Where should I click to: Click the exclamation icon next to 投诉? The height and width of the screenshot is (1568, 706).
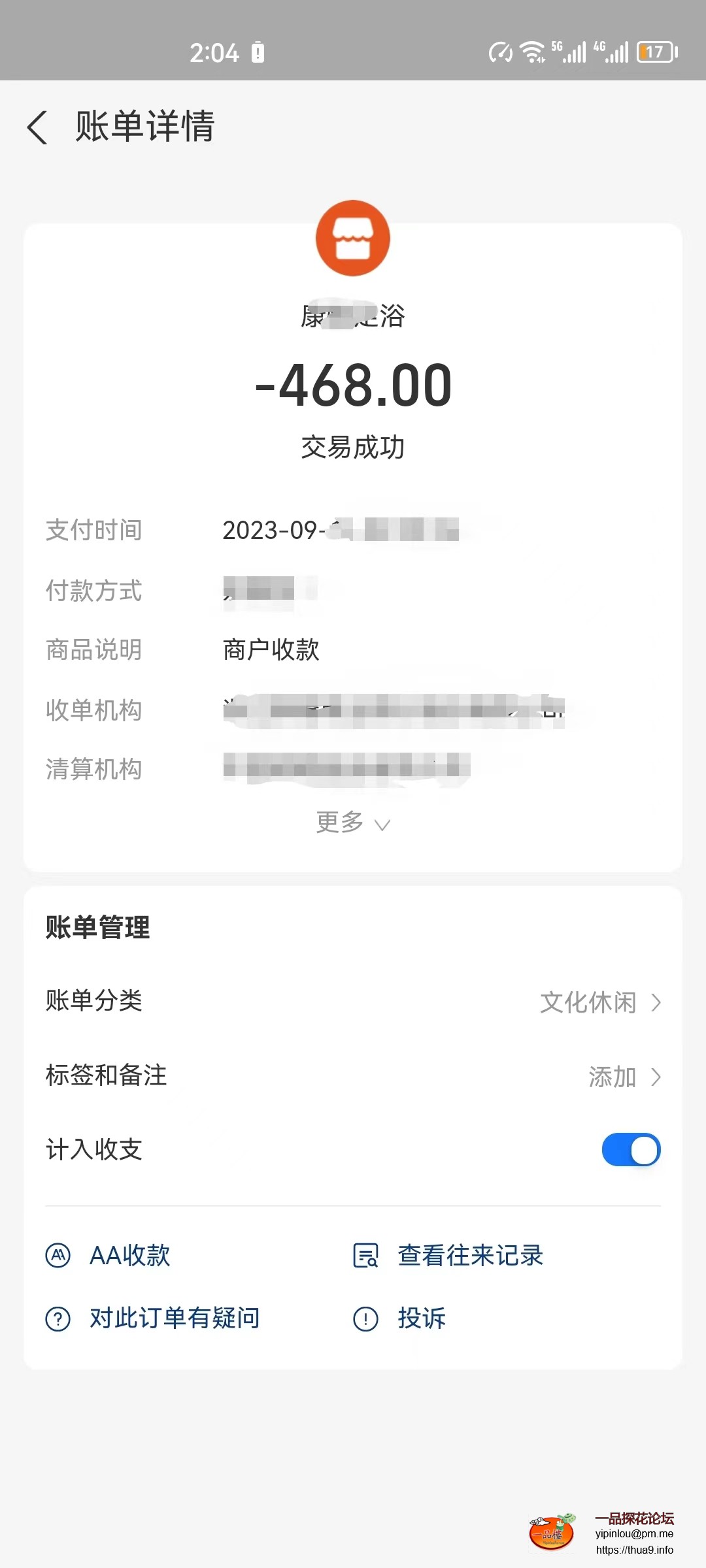pos(366,1318)
